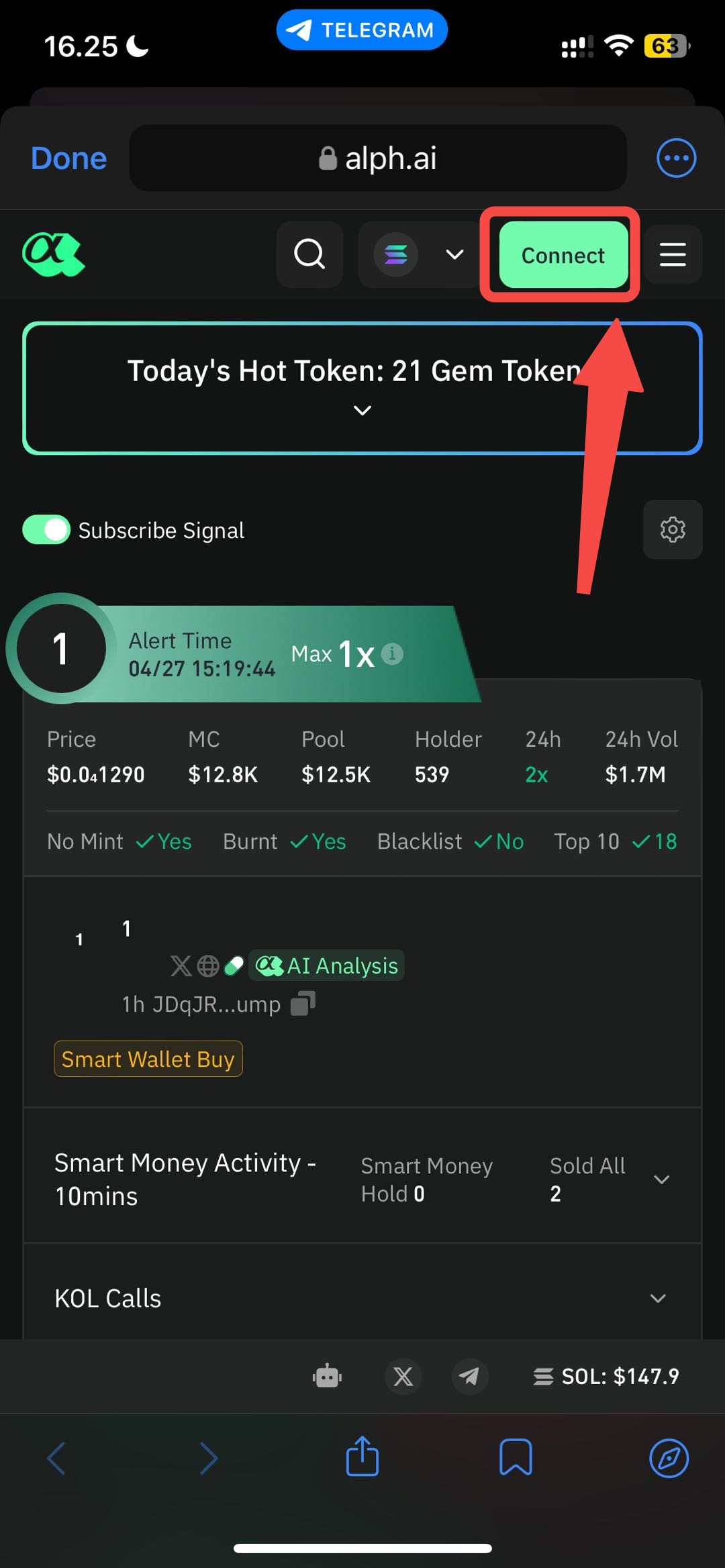Open the token's website globe icon
Viewport: 725px width, 1568px height.
tap(208, 965)
